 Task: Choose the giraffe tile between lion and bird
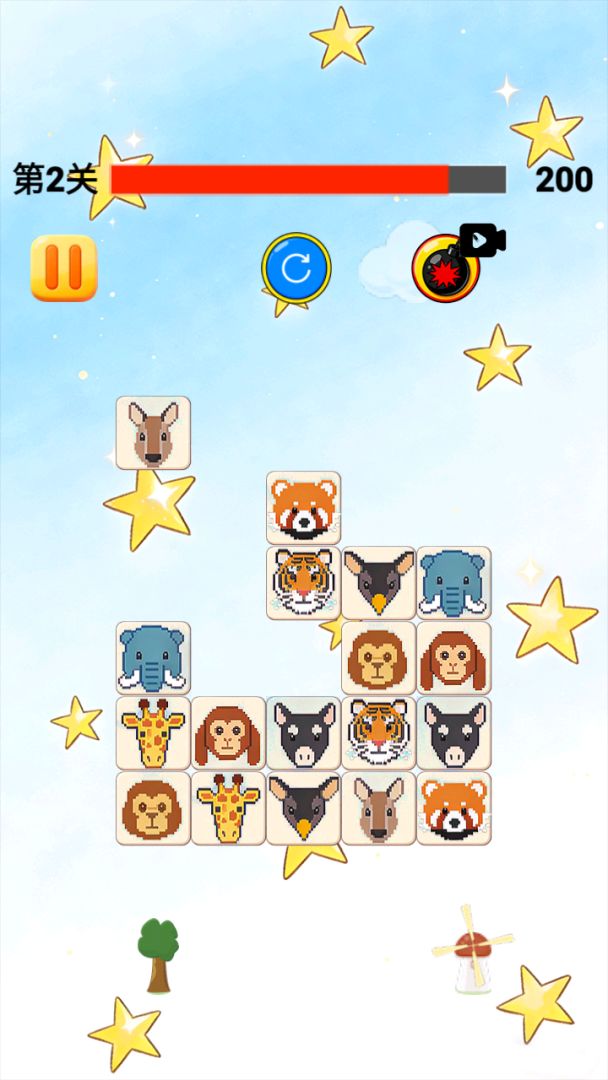[x=228, y=808]
